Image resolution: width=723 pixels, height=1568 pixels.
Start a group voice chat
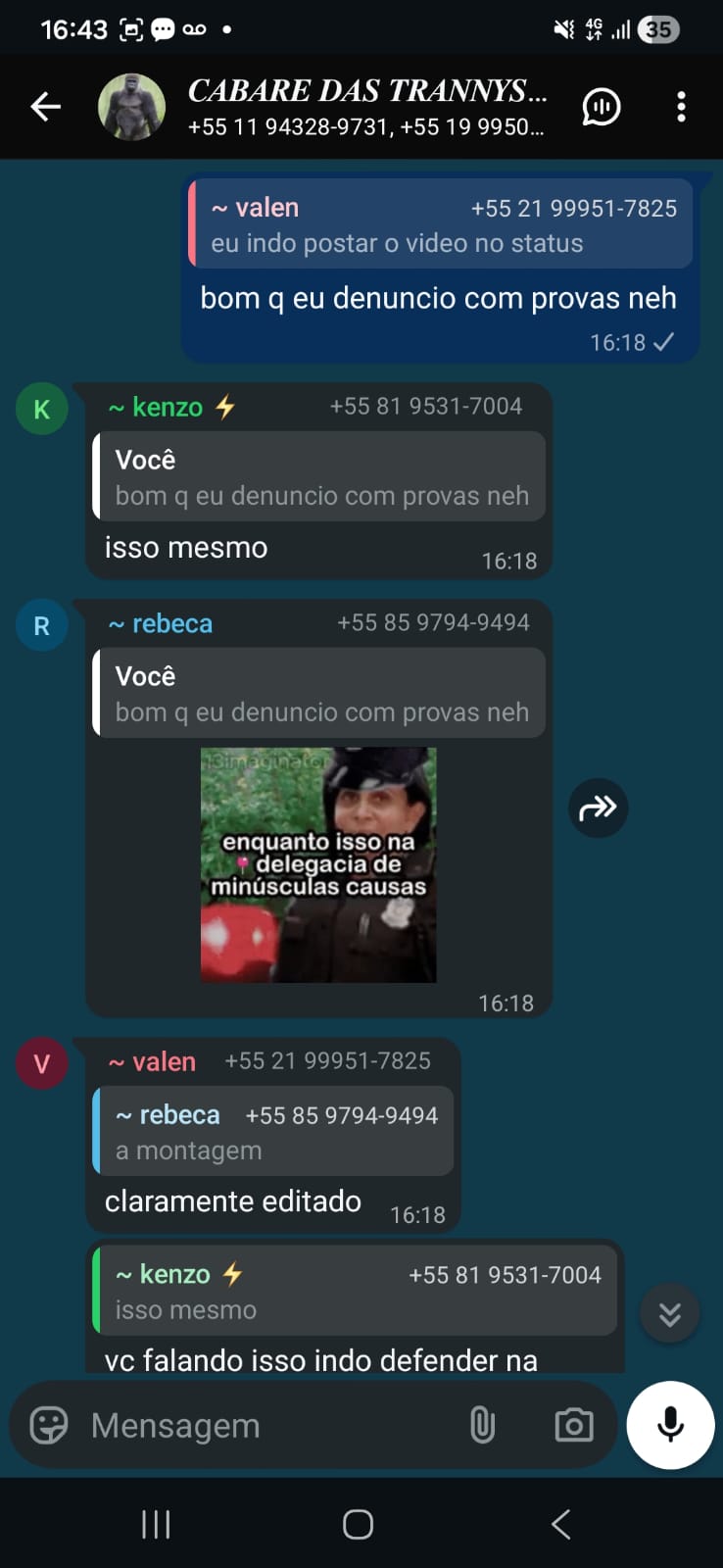click(x=602, y=106)
